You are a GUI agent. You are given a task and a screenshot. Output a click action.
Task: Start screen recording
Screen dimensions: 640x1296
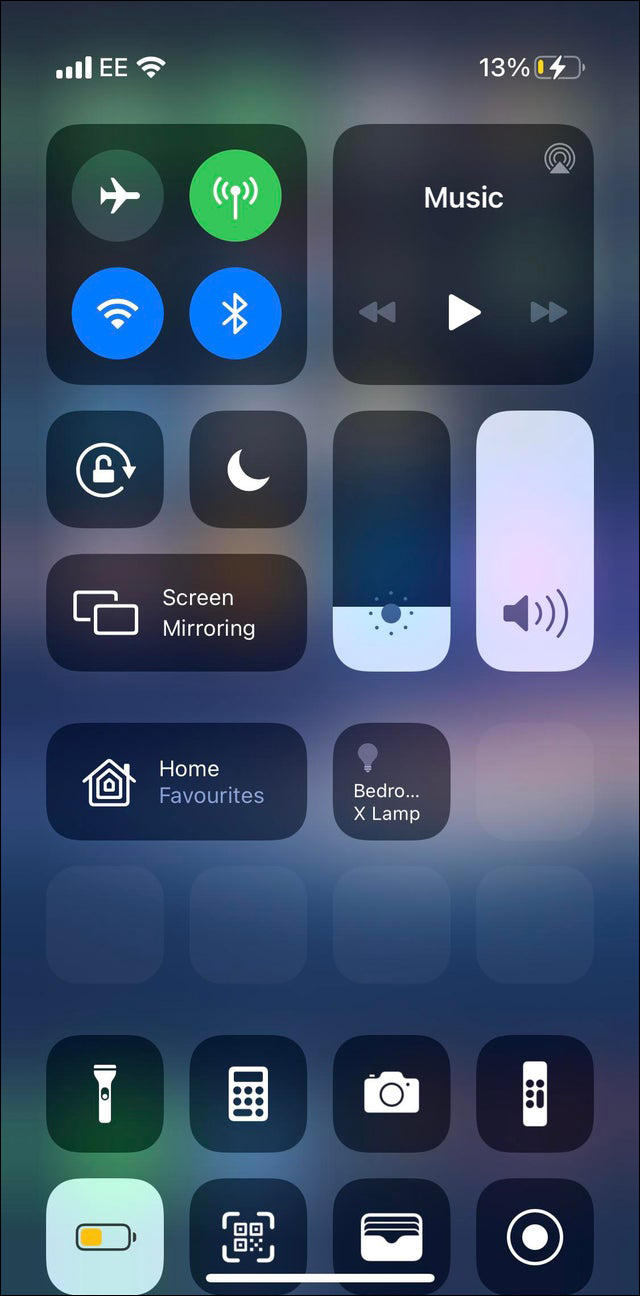point(535,1237)
